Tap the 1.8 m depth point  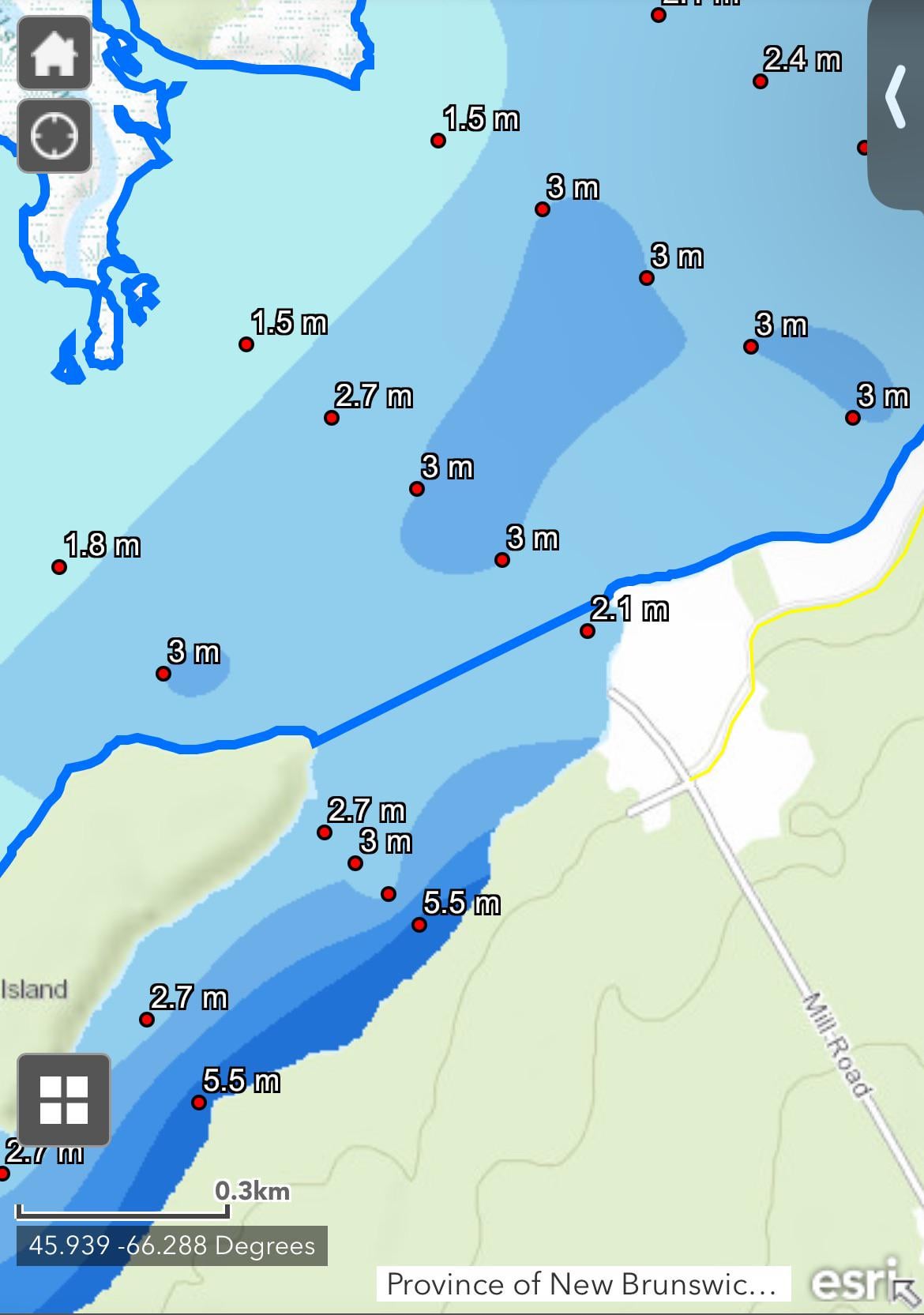(59, 566)
